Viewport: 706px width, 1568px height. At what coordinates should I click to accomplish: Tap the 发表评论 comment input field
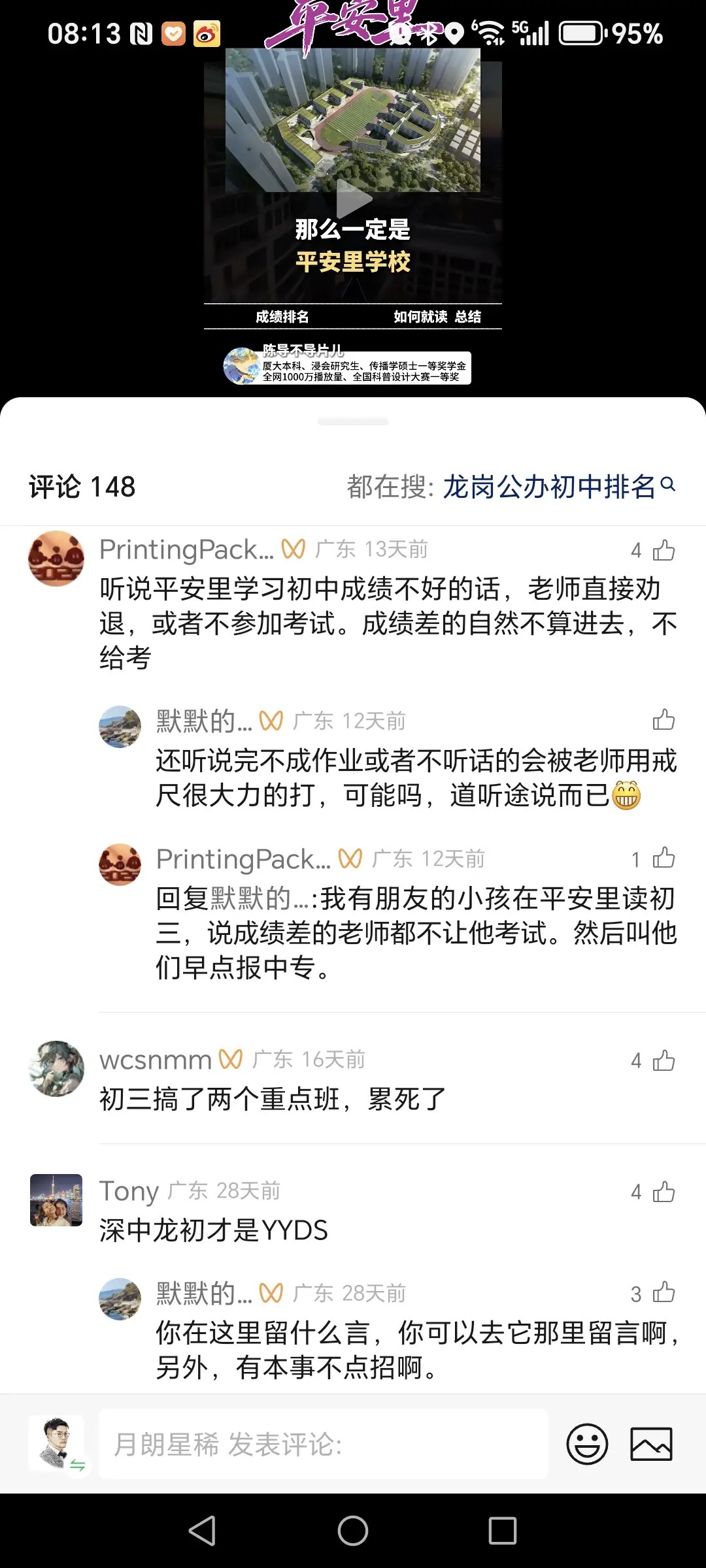(324, 1444)
